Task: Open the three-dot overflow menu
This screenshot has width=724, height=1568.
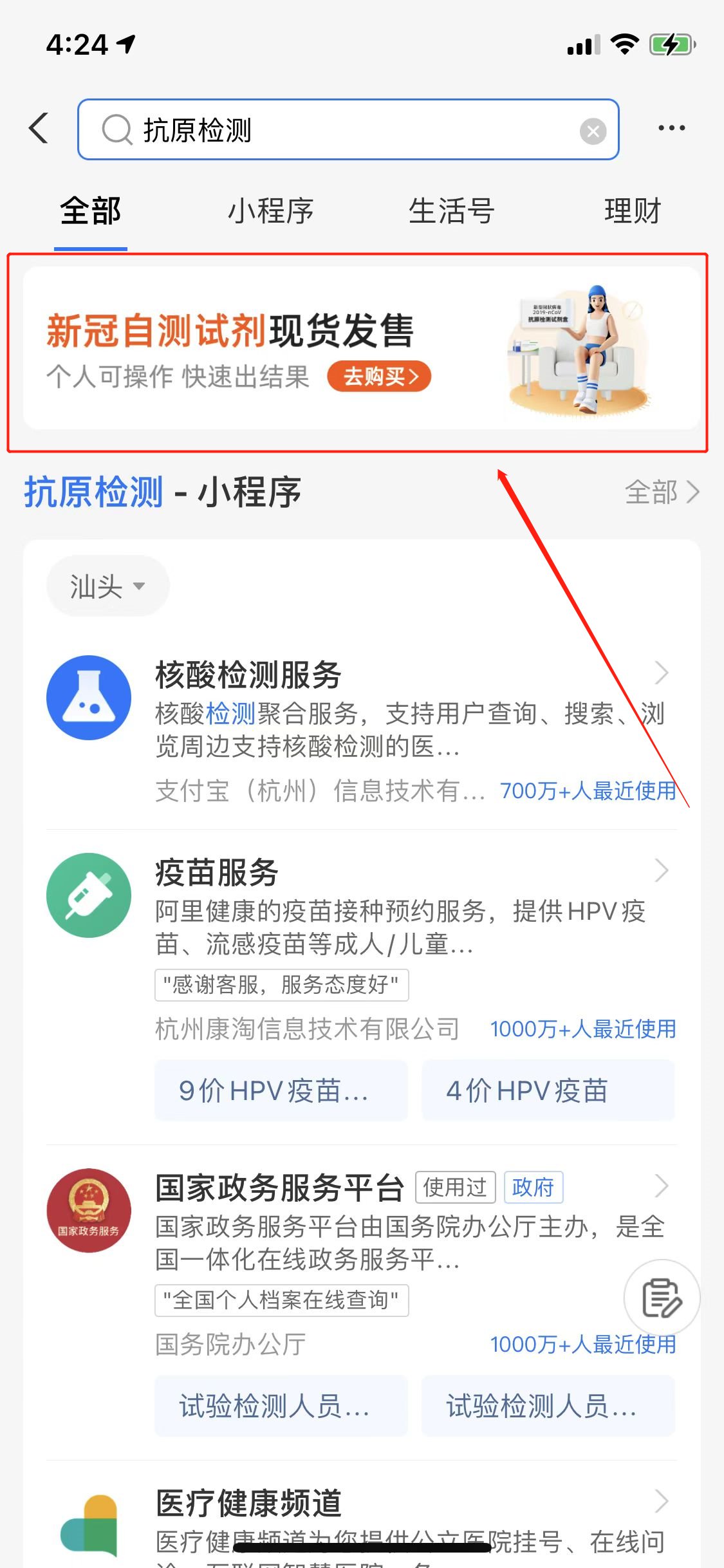Action: pyautogui.click(x=671, y=128)
